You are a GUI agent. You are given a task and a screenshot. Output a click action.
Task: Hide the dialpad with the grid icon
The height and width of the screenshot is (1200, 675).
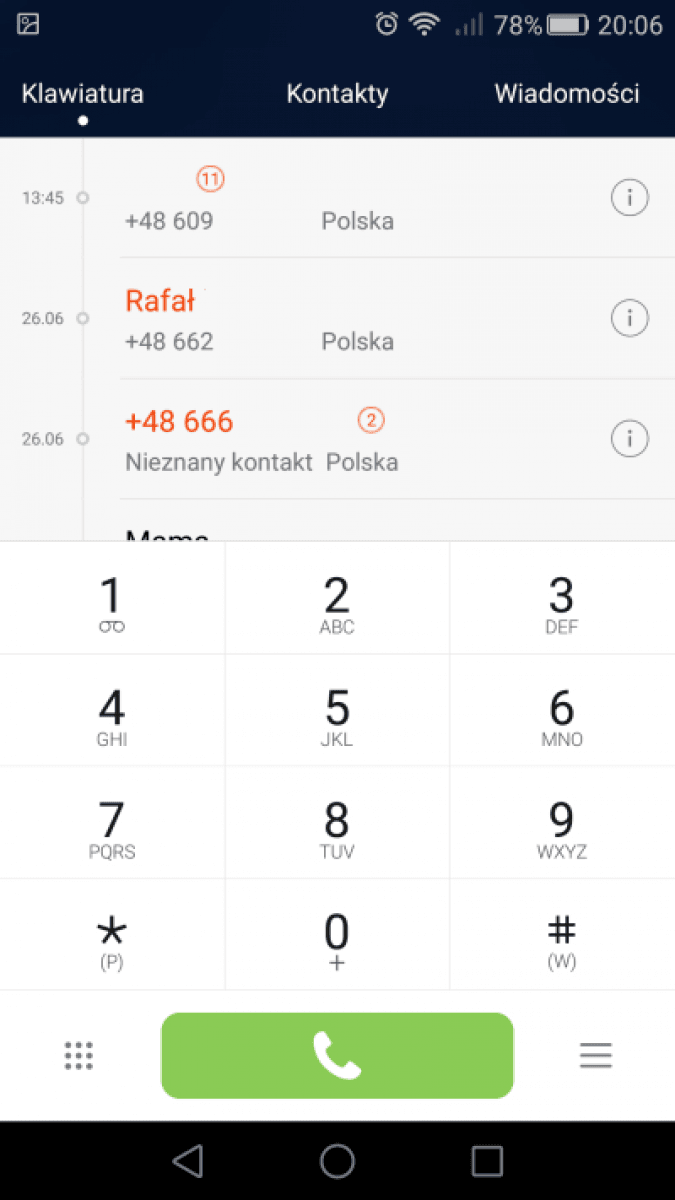pyautogui.click(x=79, y=1055)
